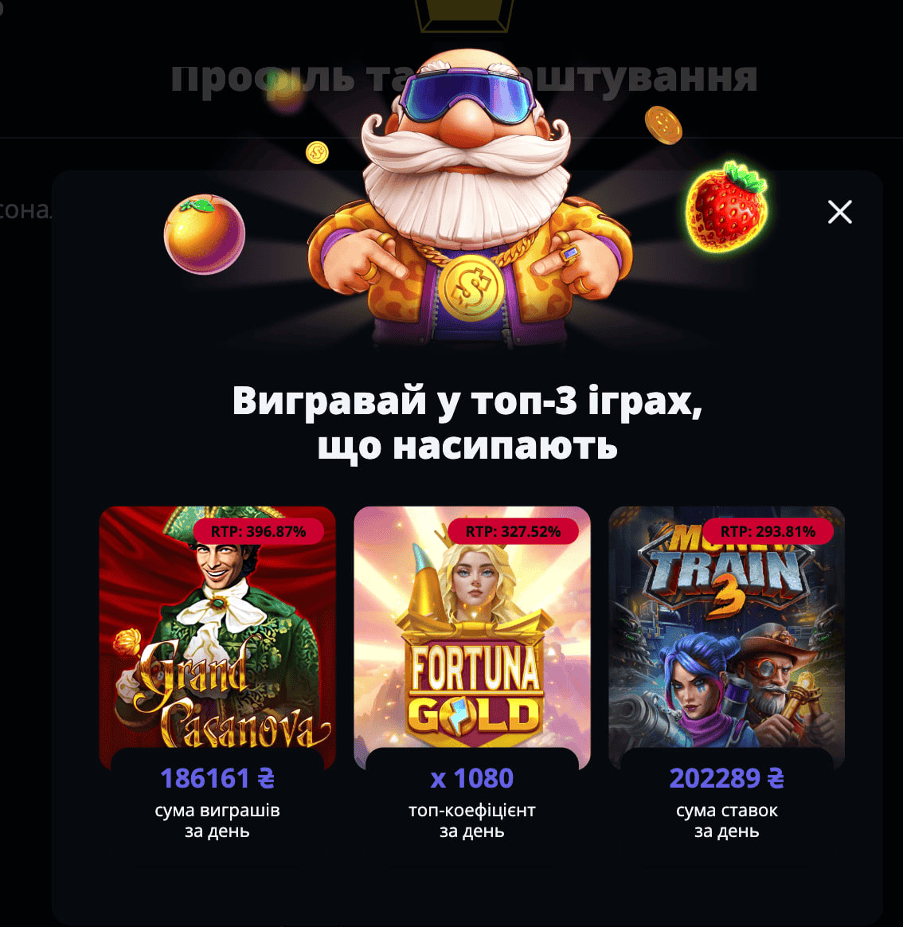Close the top-3 games popup
This screenshot has height=928, width=904.
pyautogui.click(x=840, y=211)
